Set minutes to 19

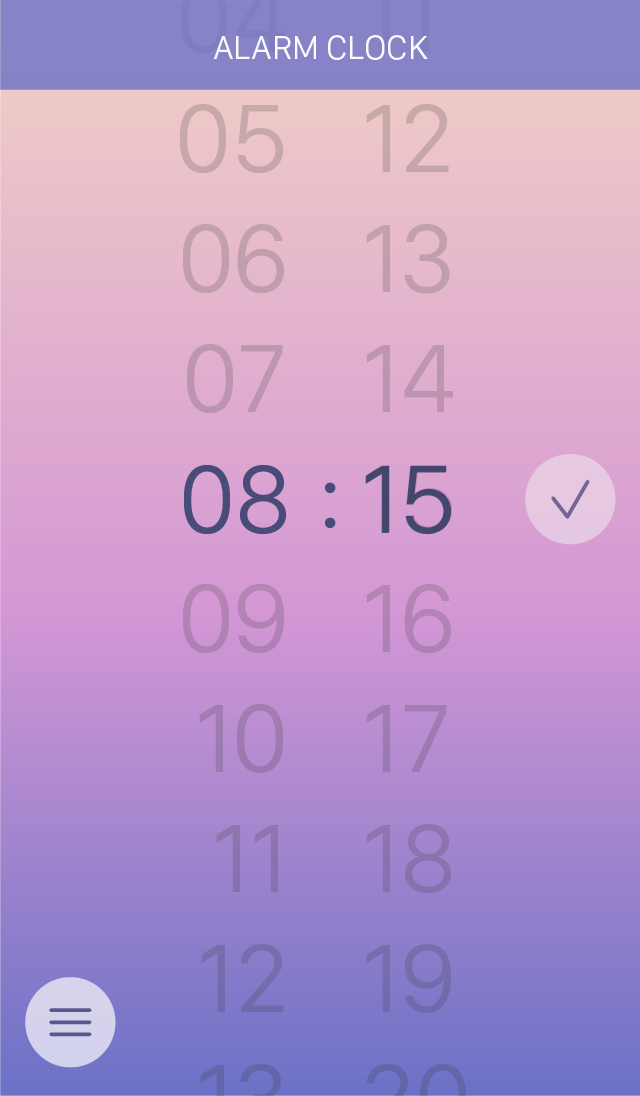(x=407, y=979)
